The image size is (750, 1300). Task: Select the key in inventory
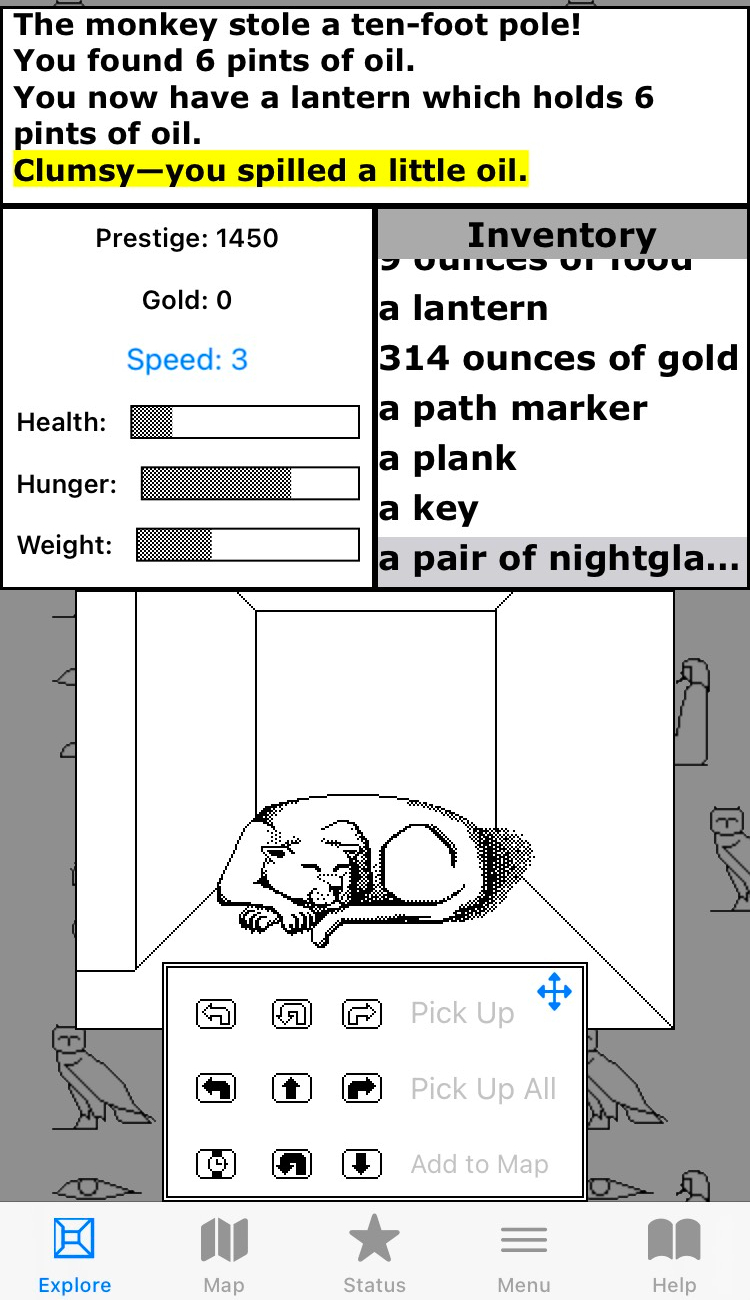tap(430, 509)
